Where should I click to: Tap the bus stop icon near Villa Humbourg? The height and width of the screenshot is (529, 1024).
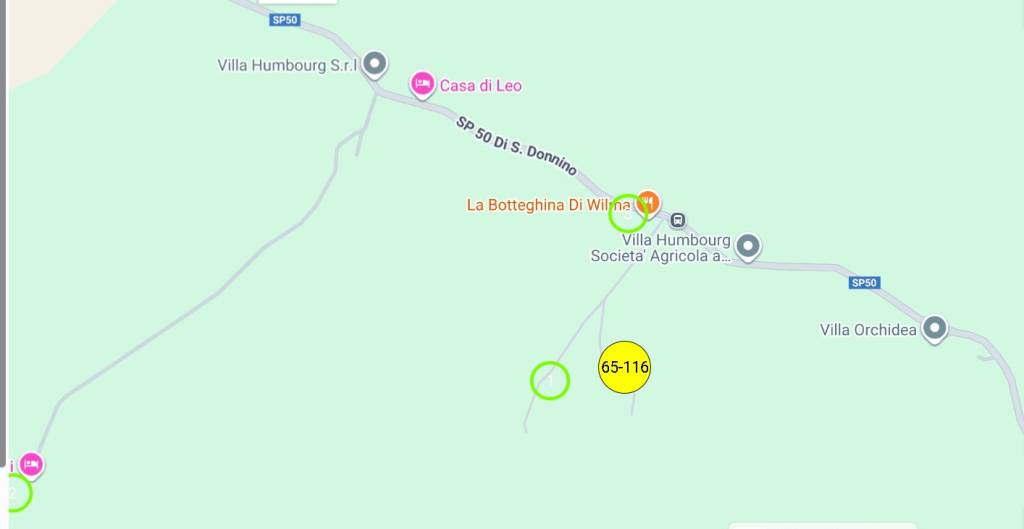tap(678, 220)
